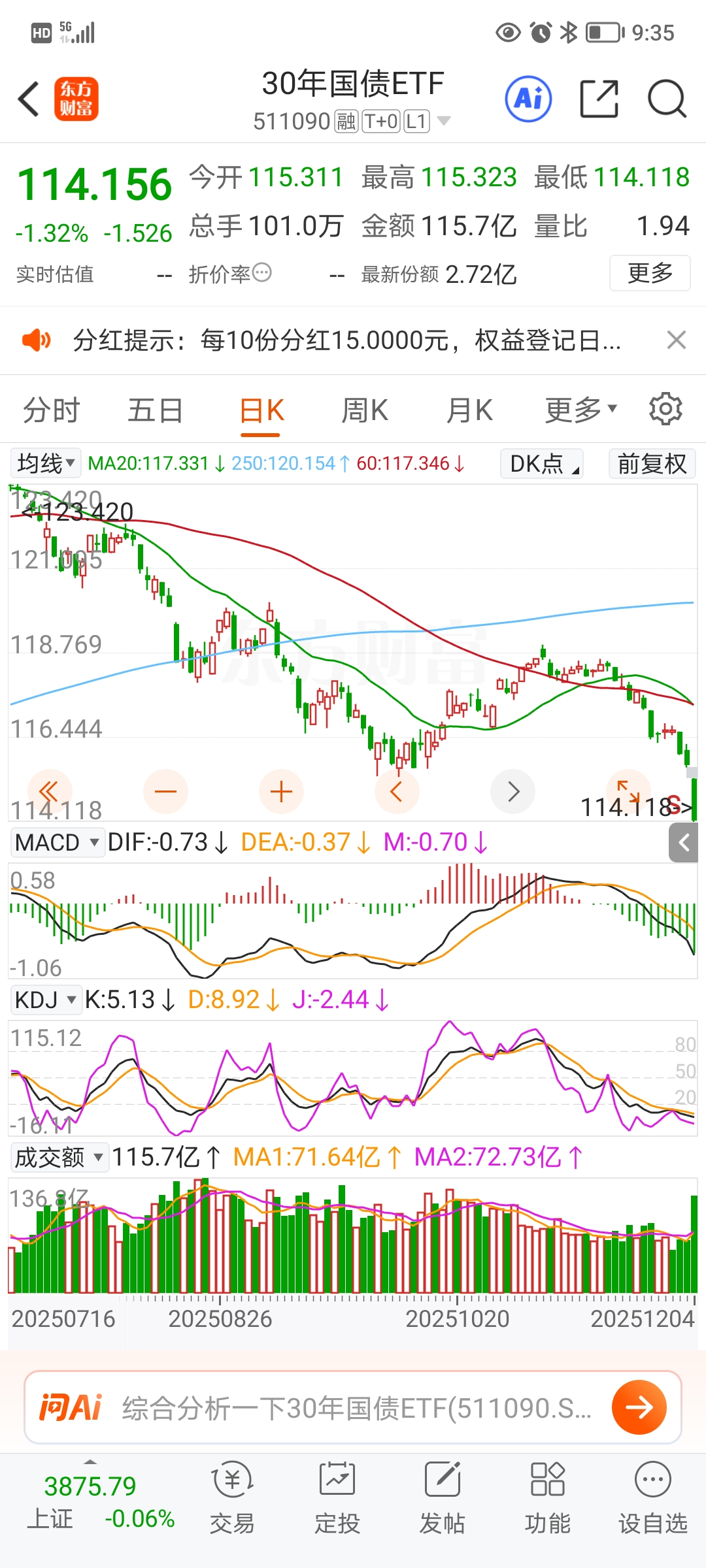Zoom in the K-line chart
This screenshot has width=706, height=1568.
pyautogui.click(x=281, y=791)
